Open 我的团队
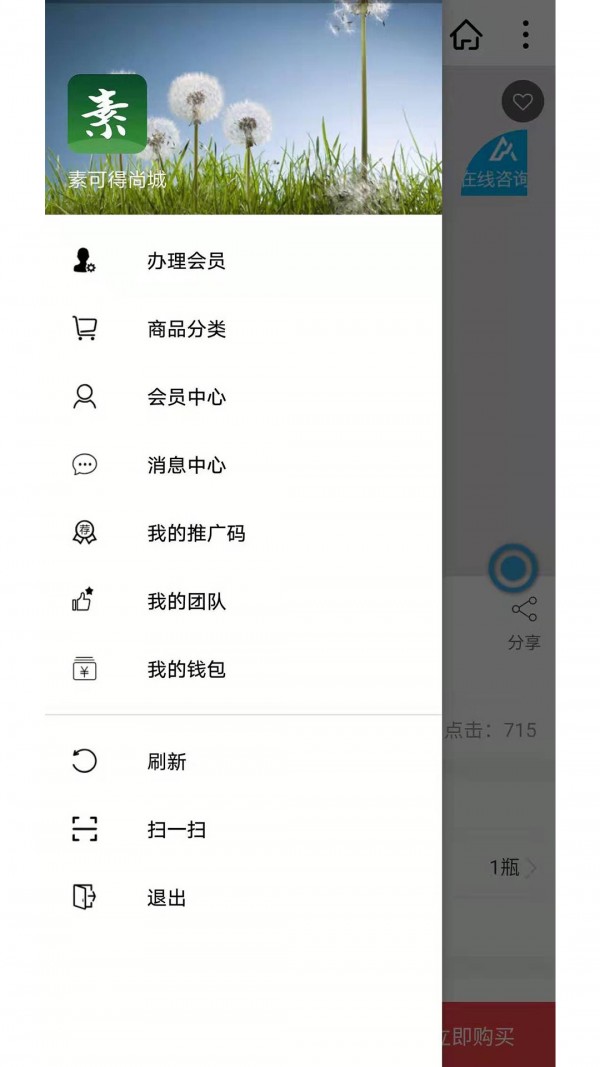The image size is (600, 1067). 243,601
